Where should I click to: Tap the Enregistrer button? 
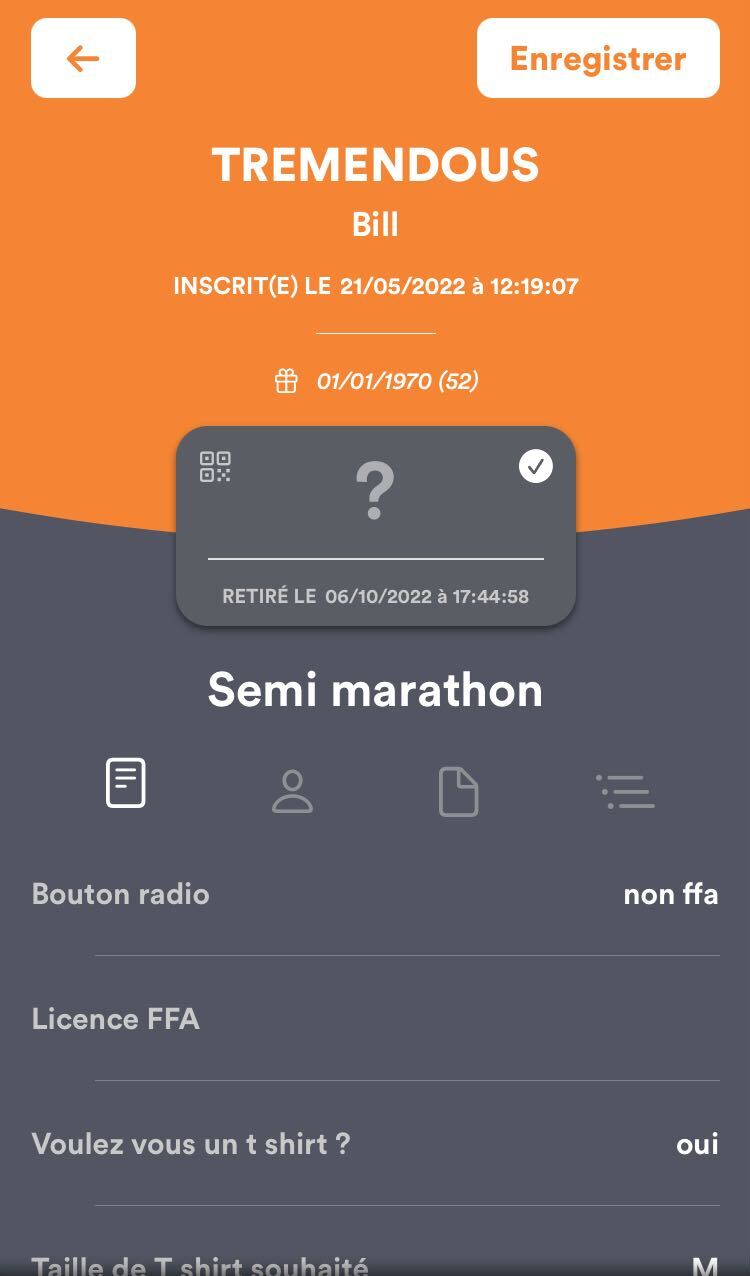(x=598, y=58)
